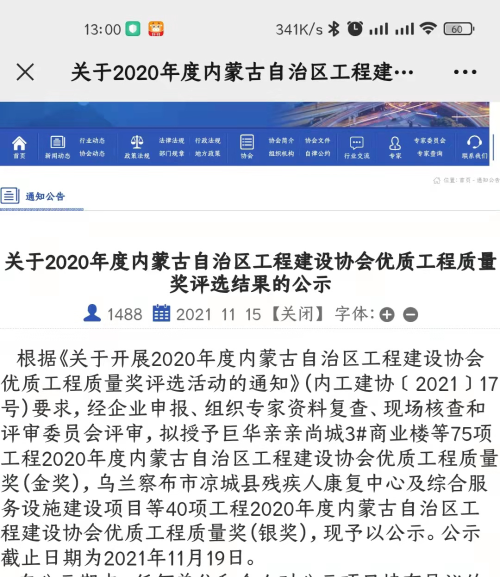Open the three-dot overflow menu

[x=465, y=72]
